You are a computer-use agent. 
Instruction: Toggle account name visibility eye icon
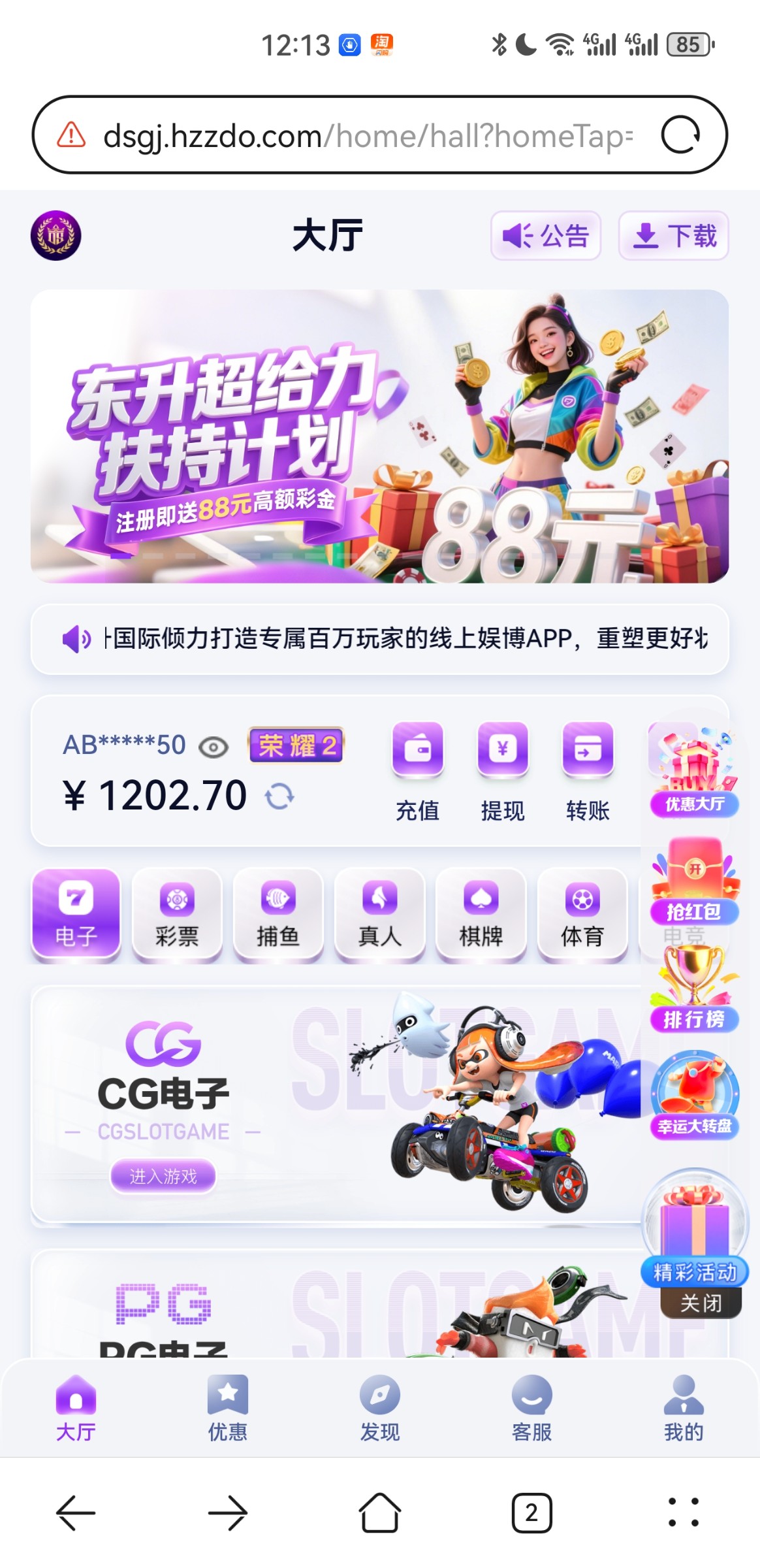click(x=214, y=747)
